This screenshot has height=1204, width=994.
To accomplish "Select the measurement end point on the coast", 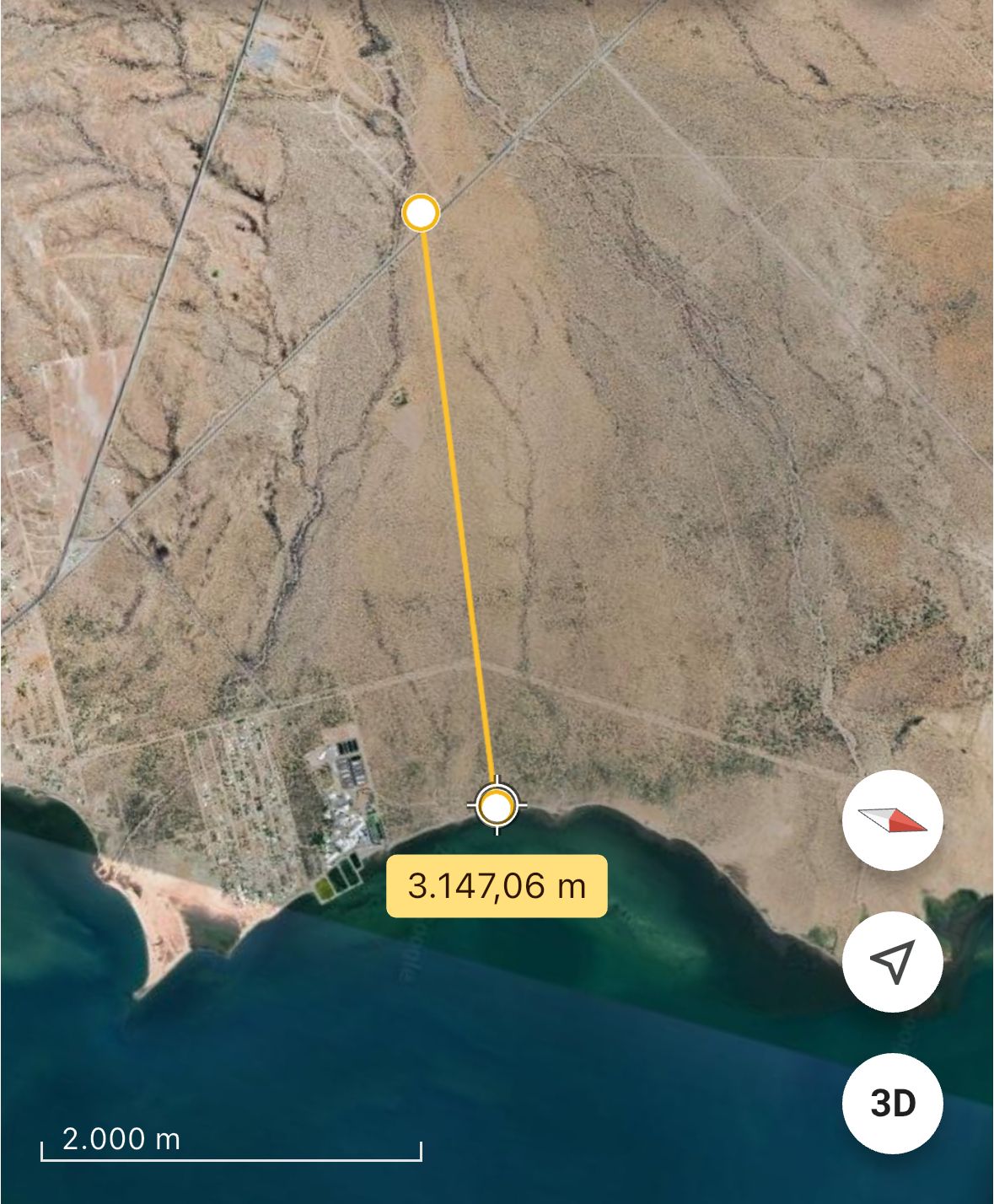I will [x=497, y=807].
